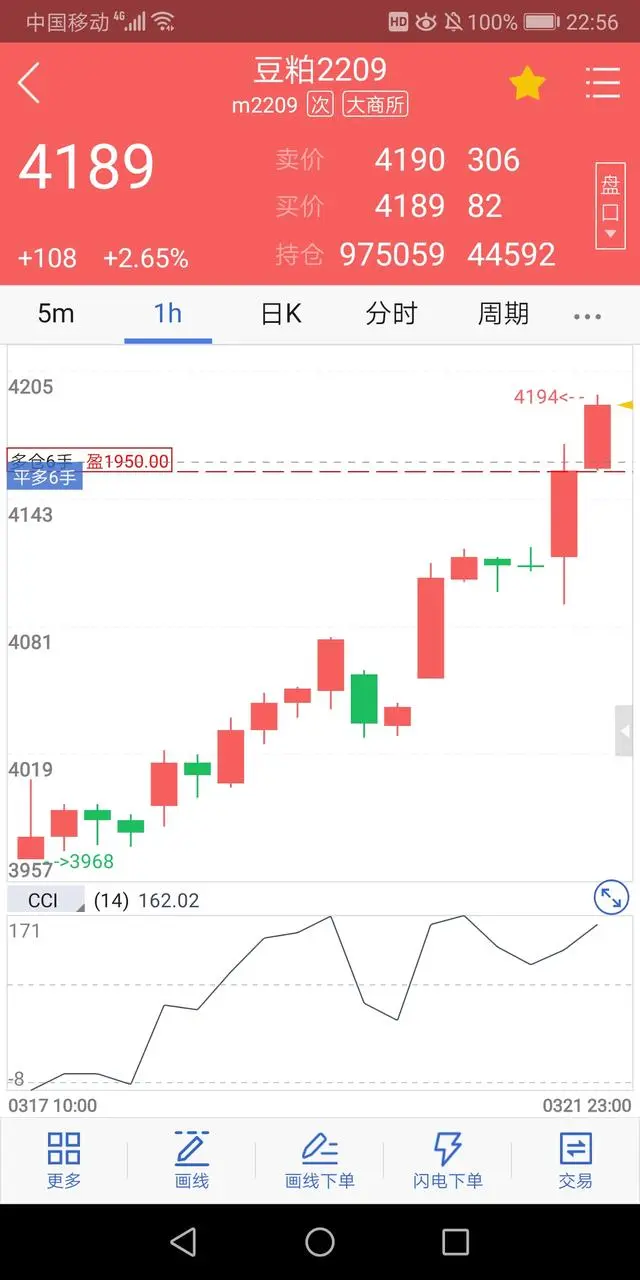The height and width of the screenshot is (1280, 640).
Task: Open the 更多 menu
Action: click(x=64, y=1160)
